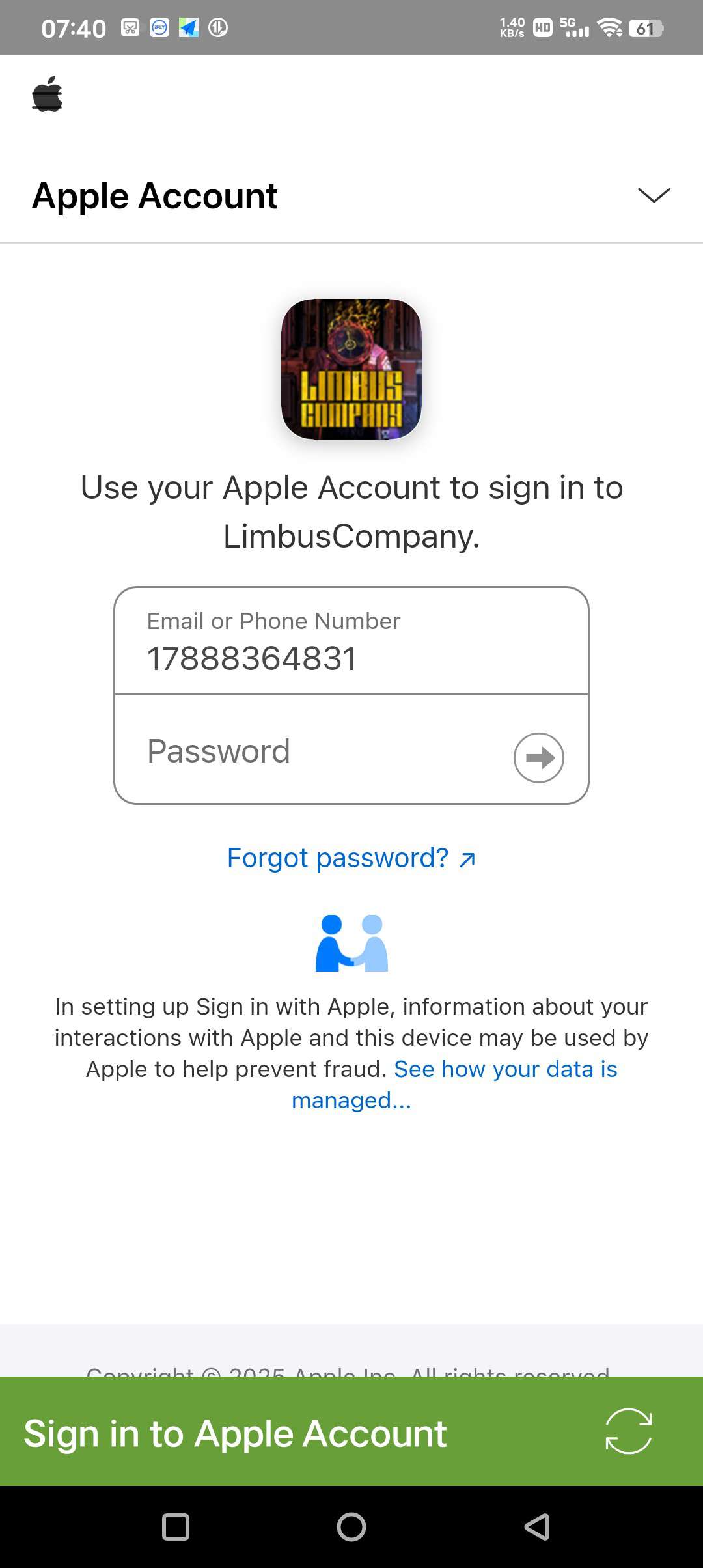Tap the Apple logo at top
The image size is (703, 1568).
[48, 94]
